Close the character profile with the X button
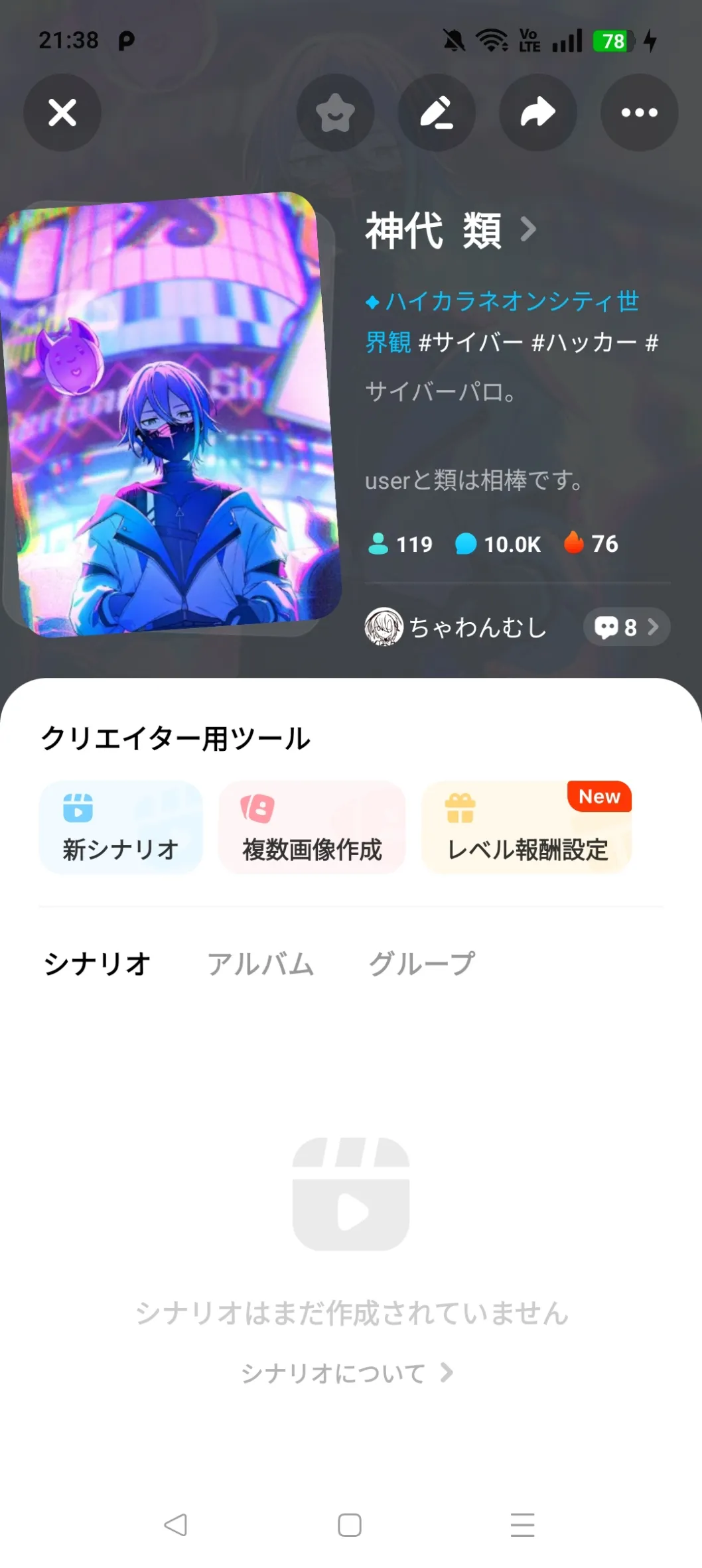Image resolution: width=702 pixels, height=1568 pixels. (62, 113)
